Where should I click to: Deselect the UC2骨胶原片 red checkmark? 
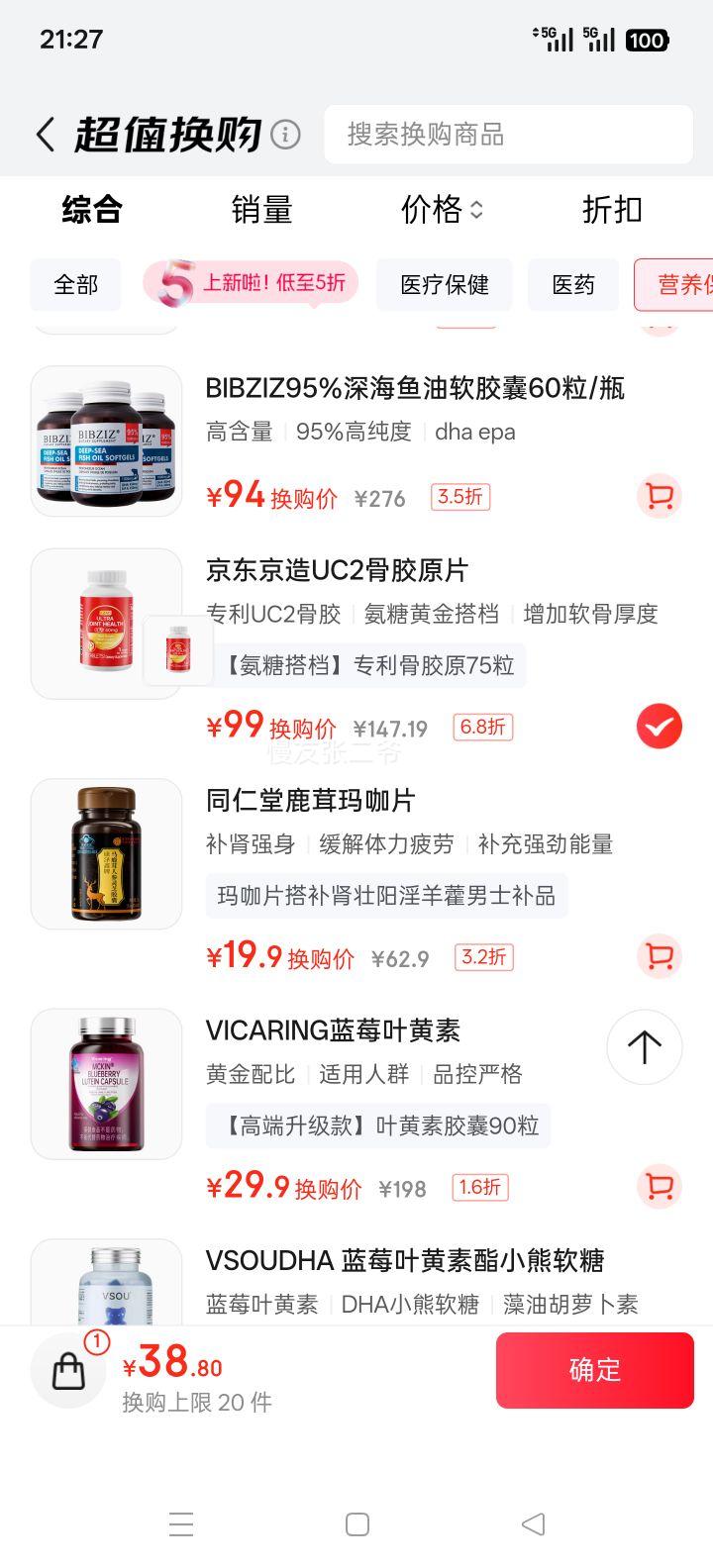(x=659, y=726)
